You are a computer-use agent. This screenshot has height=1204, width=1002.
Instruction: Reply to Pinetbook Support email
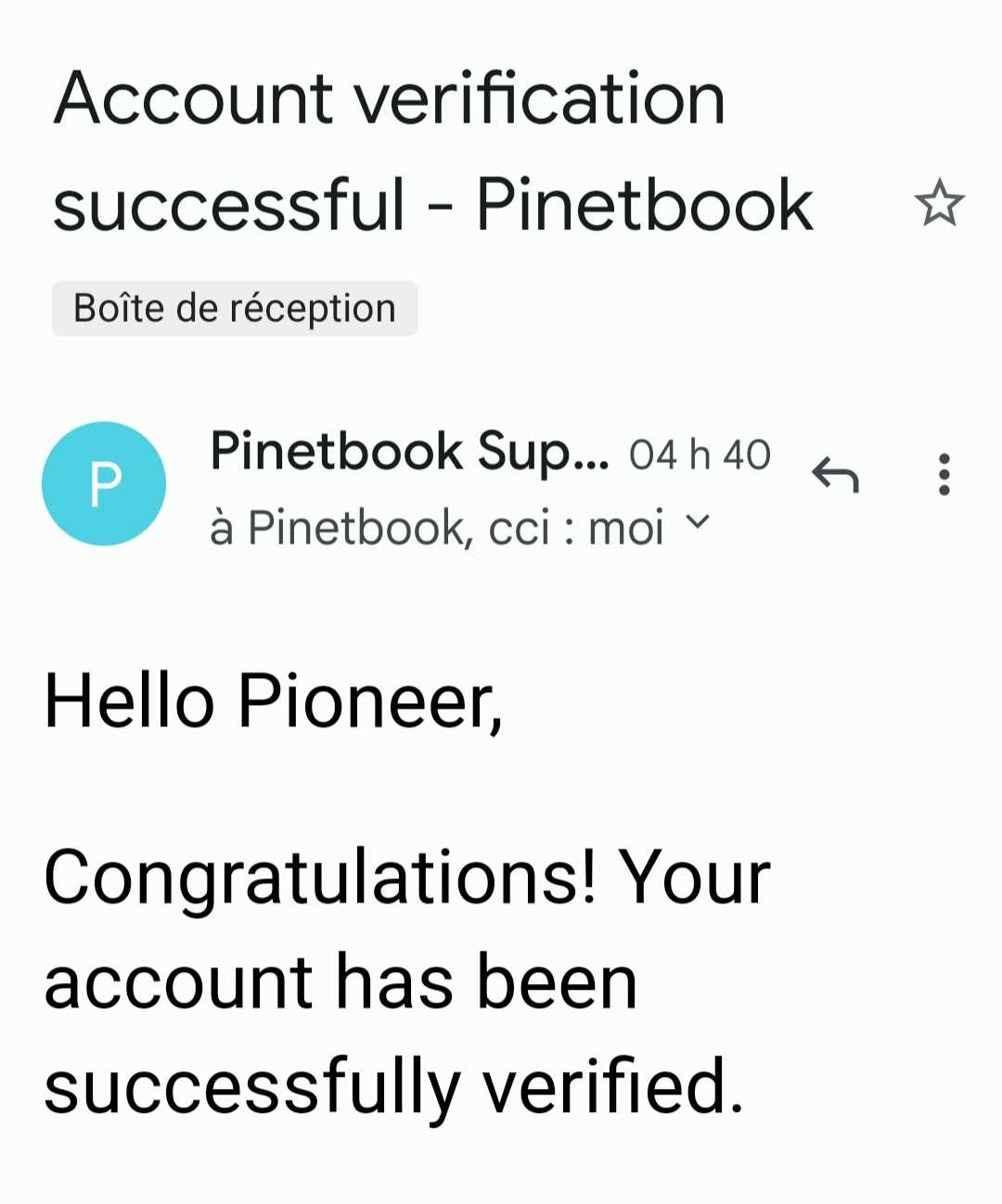click(835, 475)
